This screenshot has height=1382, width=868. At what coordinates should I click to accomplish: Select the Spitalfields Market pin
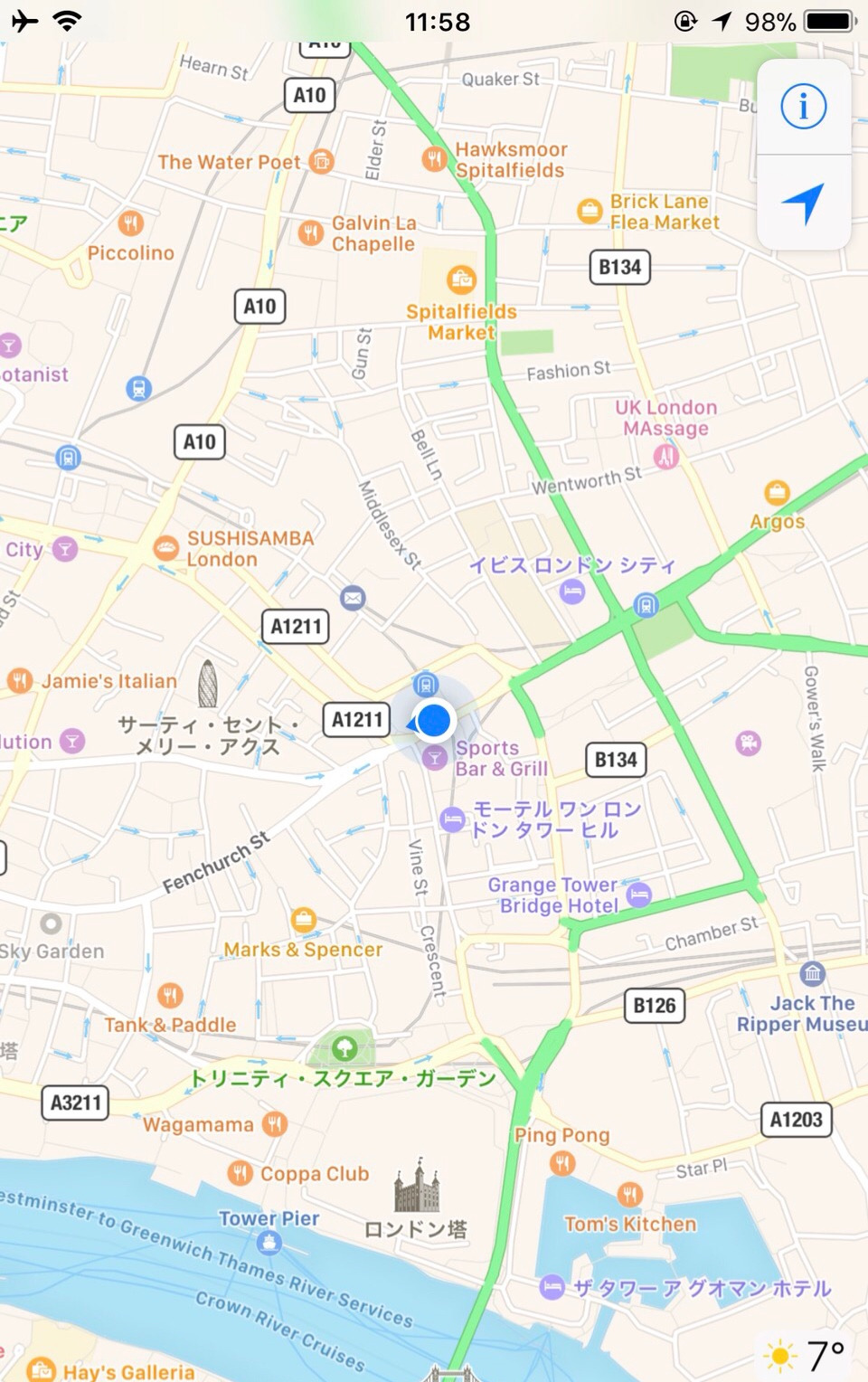coord(461,279)
